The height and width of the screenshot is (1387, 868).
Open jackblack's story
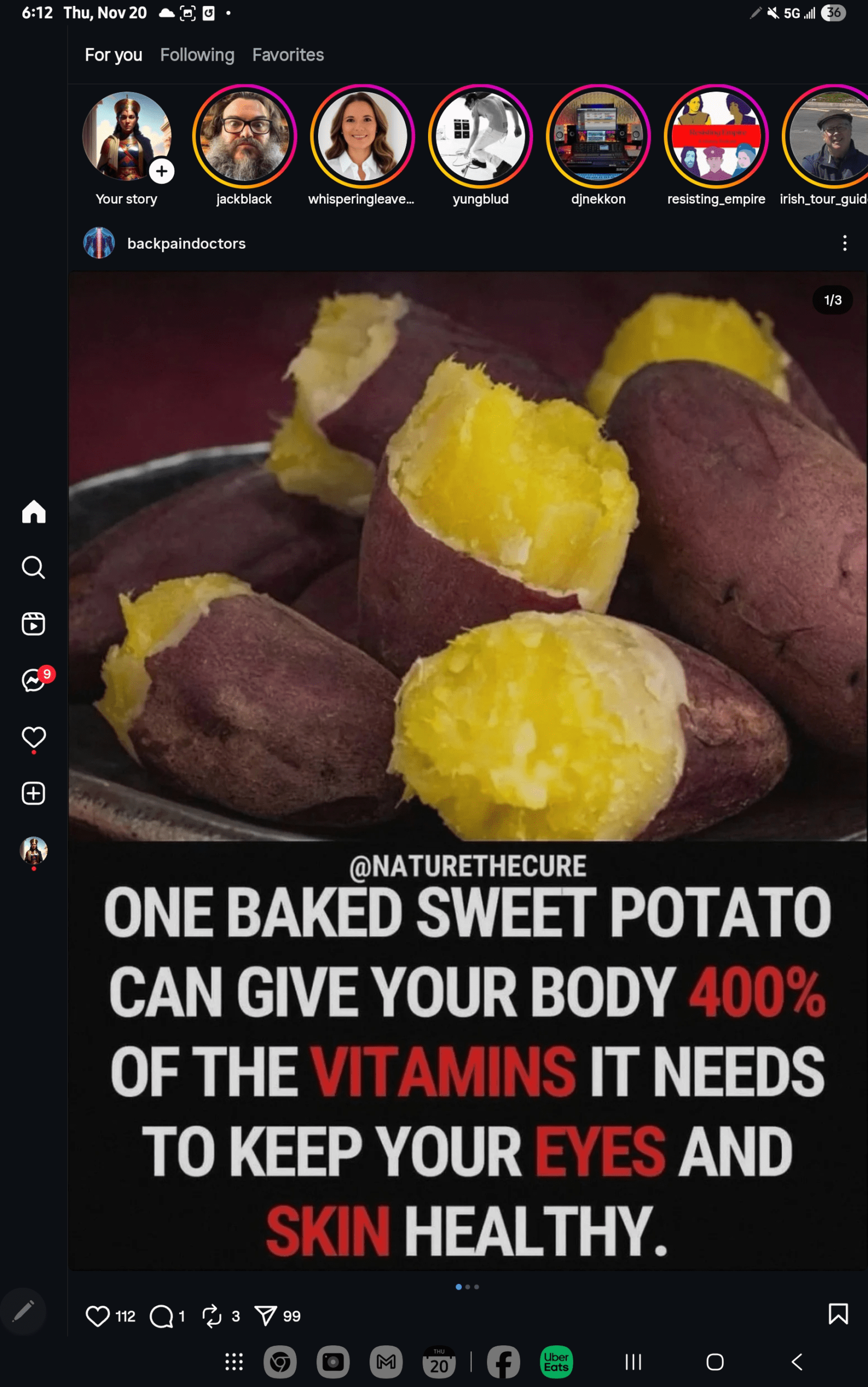244,137
